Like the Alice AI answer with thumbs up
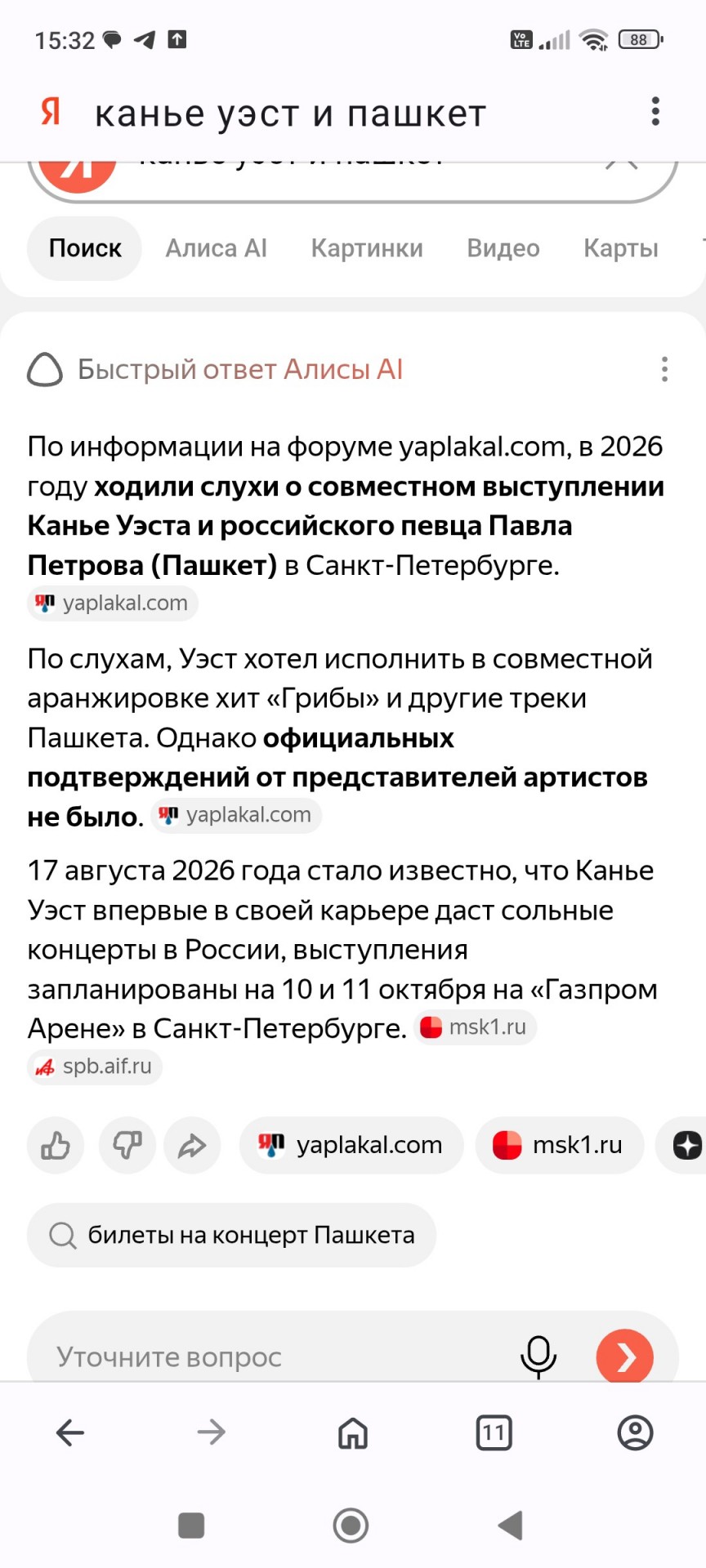 tap(56, 1146)
